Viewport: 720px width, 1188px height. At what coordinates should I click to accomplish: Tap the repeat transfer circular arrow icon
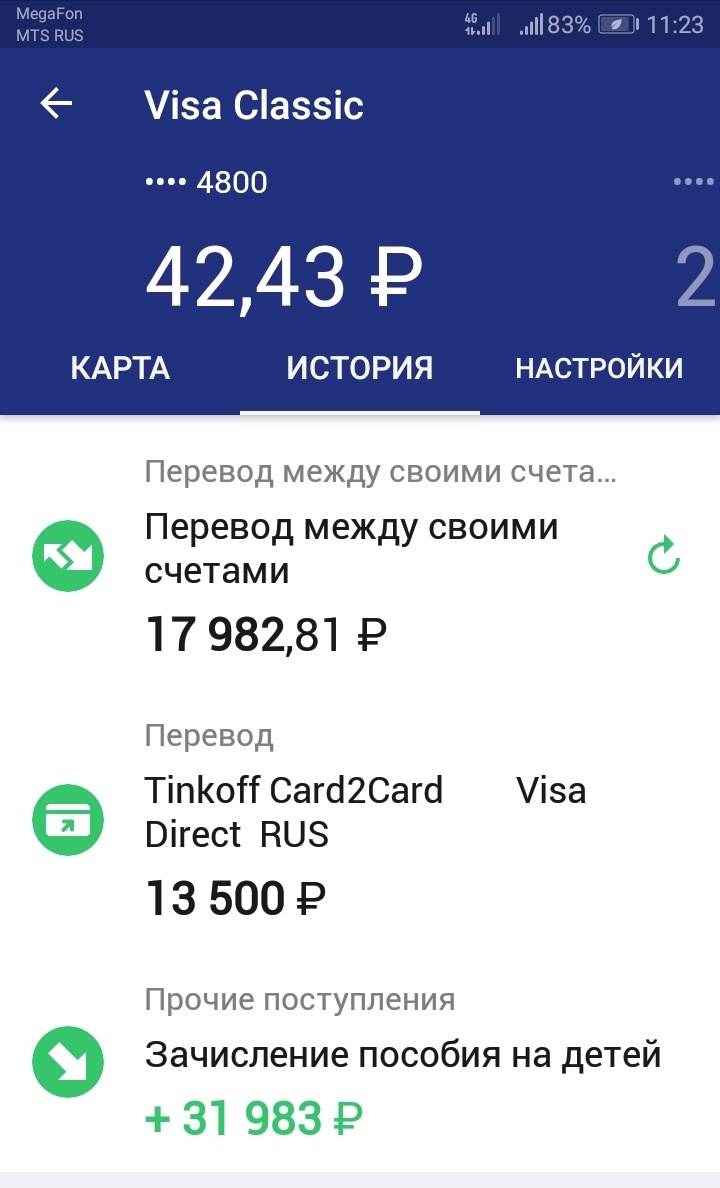point(663,556)
